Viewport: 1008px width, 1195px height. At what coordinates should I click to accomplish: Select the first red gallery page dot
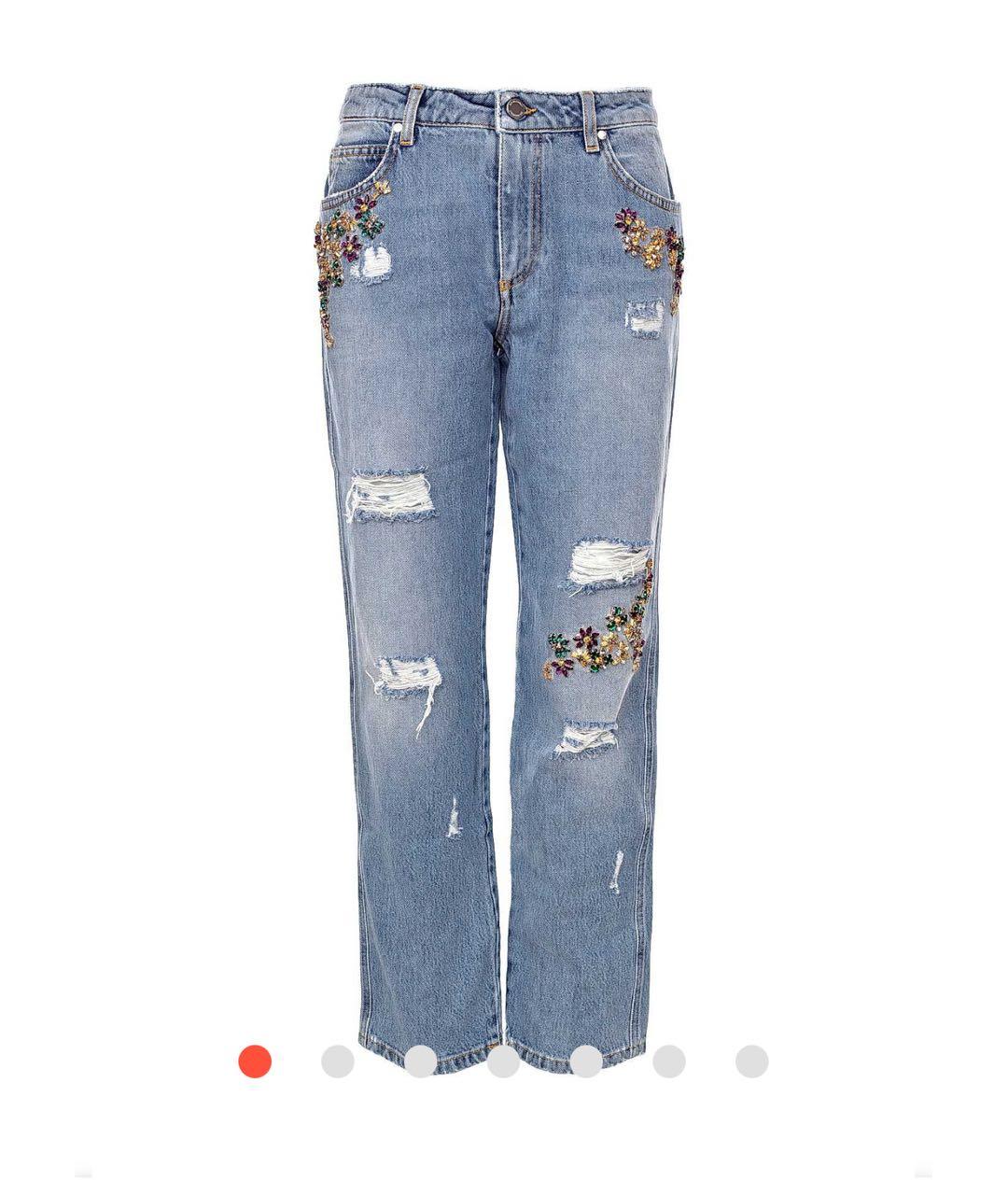255,1061
